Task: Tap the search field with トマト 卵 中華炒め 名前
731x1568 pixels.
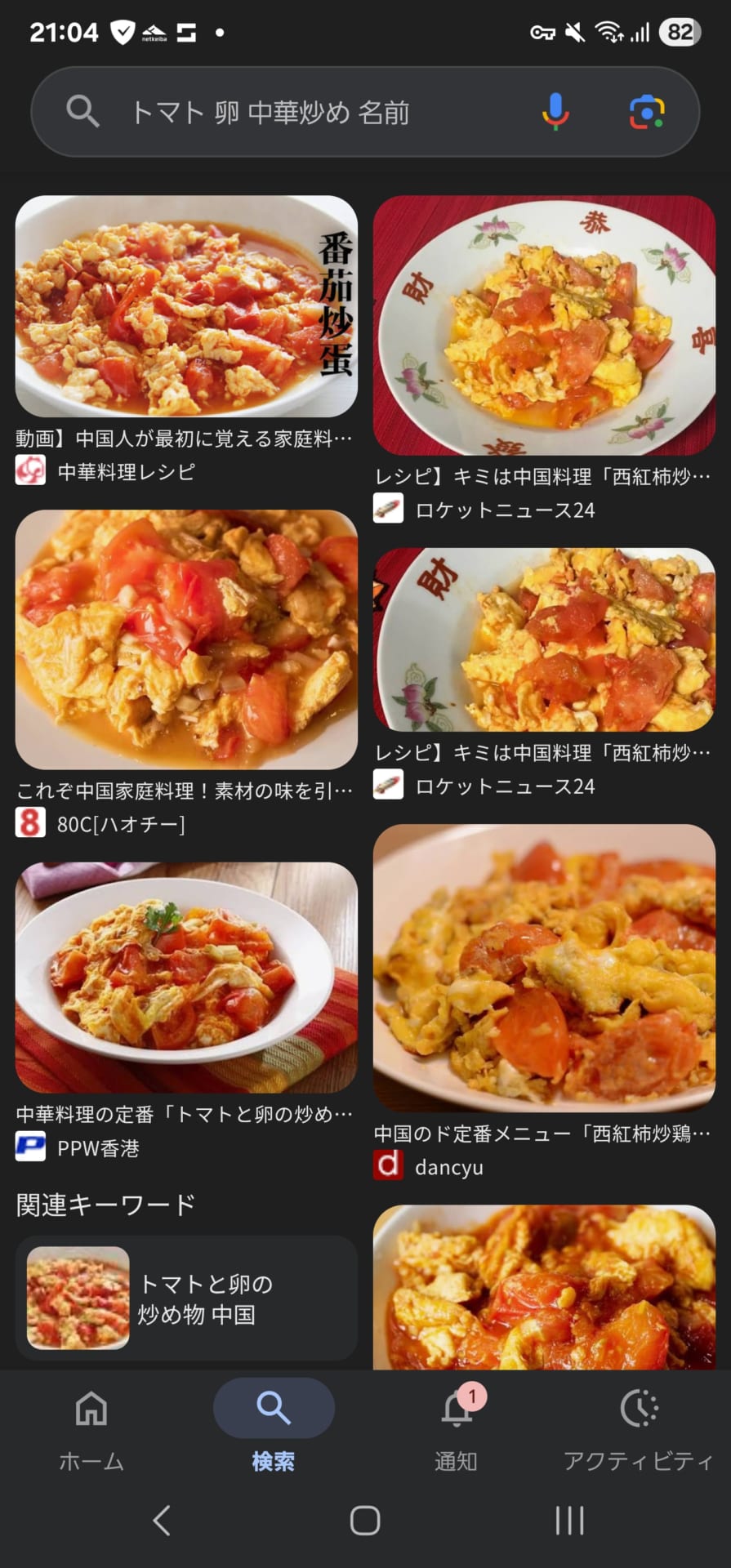Action: click(310, 112)
